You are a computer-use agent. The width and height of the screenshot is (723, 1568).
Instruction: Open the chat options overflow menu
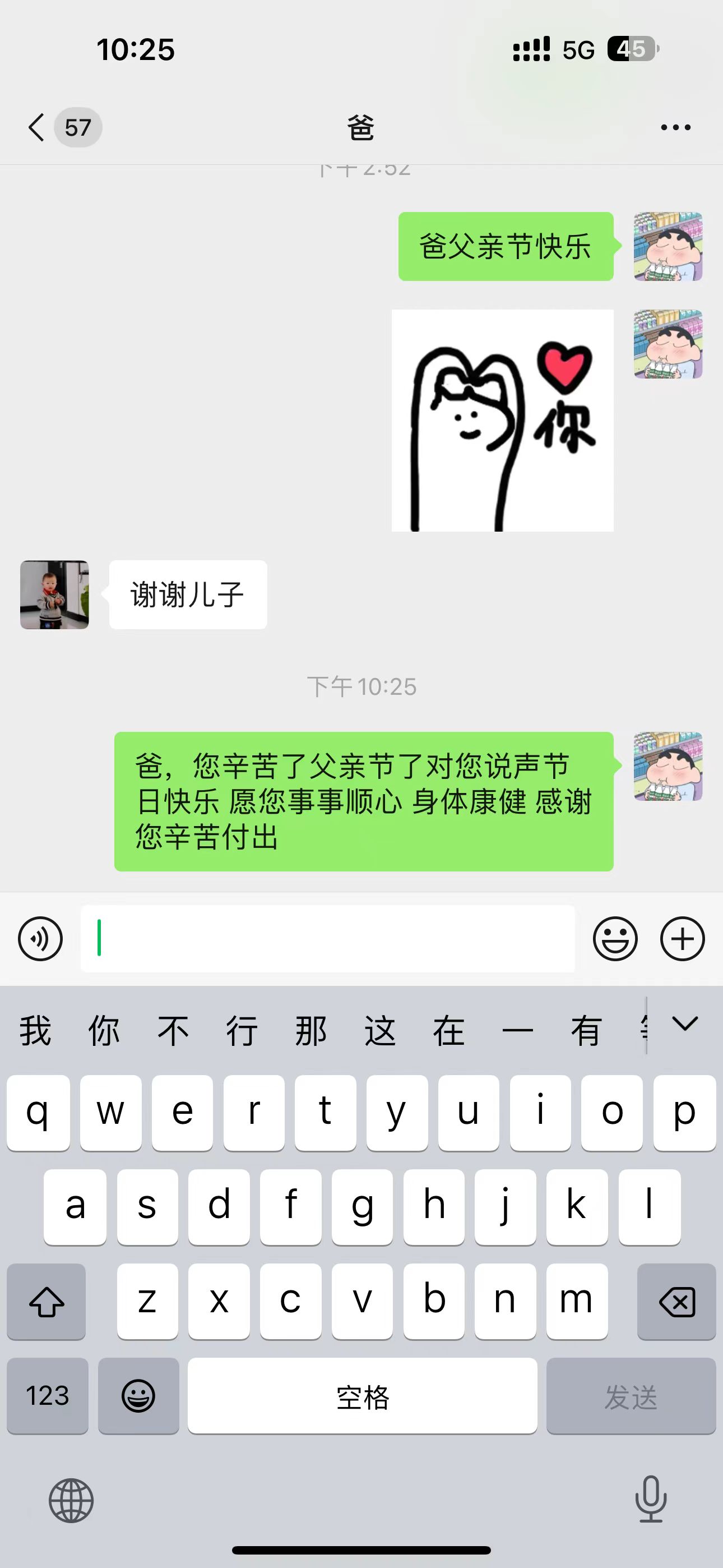[x=675, y=127]
